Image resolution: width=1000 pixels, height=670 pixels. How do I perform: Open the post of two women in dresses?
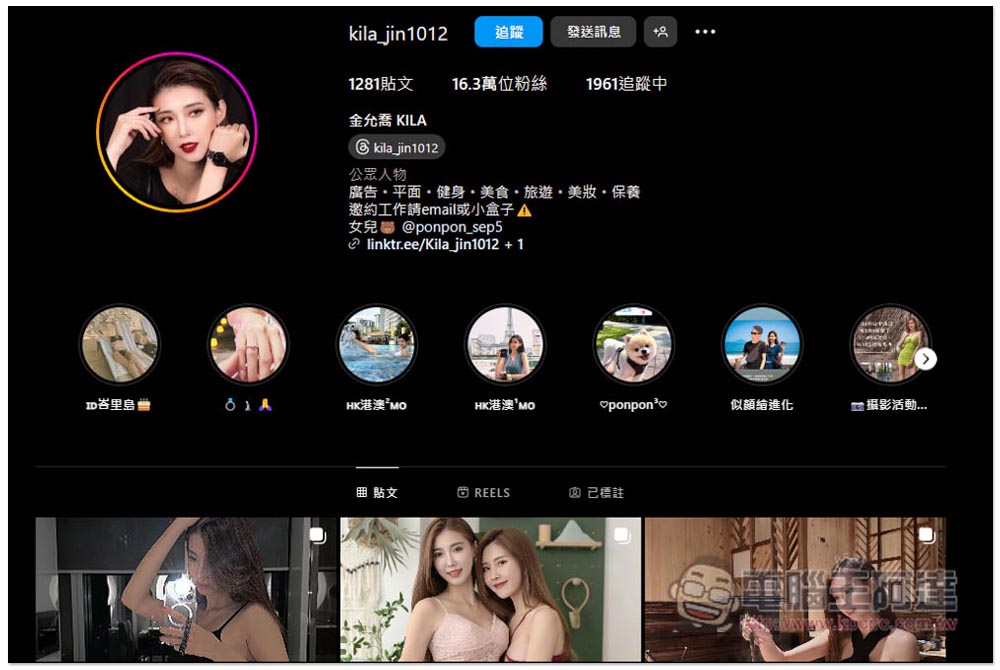pos(490,590)
